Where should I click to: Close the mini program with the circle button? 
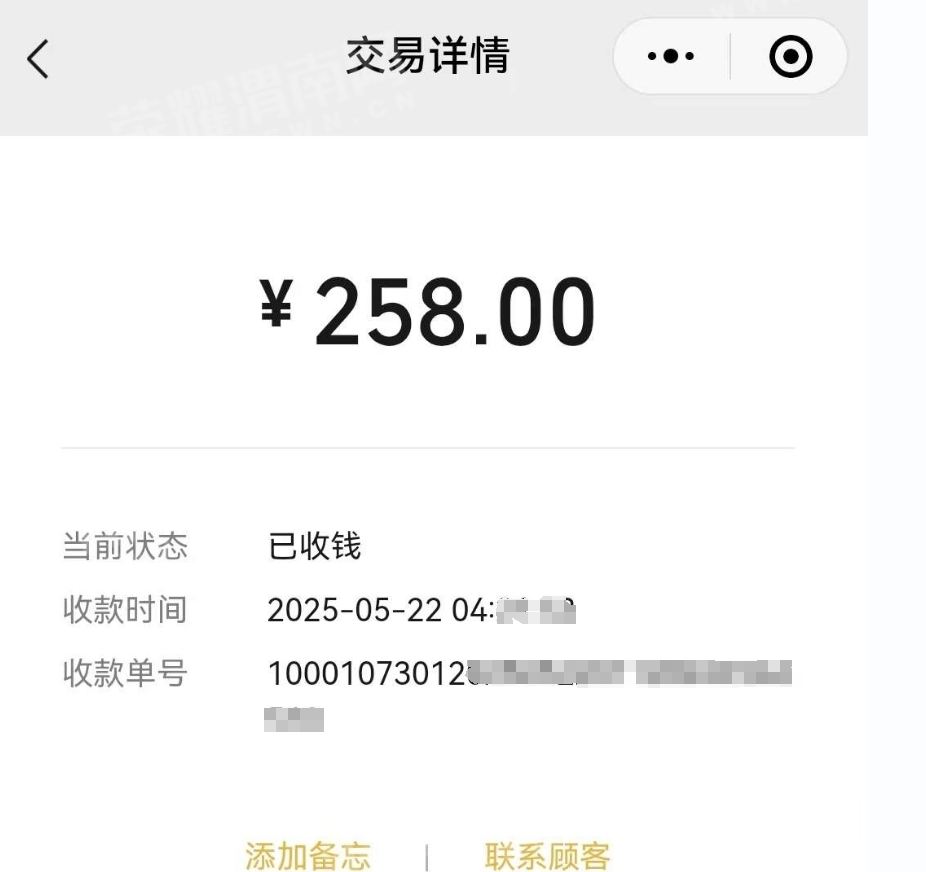pyautogui.click(x=790, y=57)
